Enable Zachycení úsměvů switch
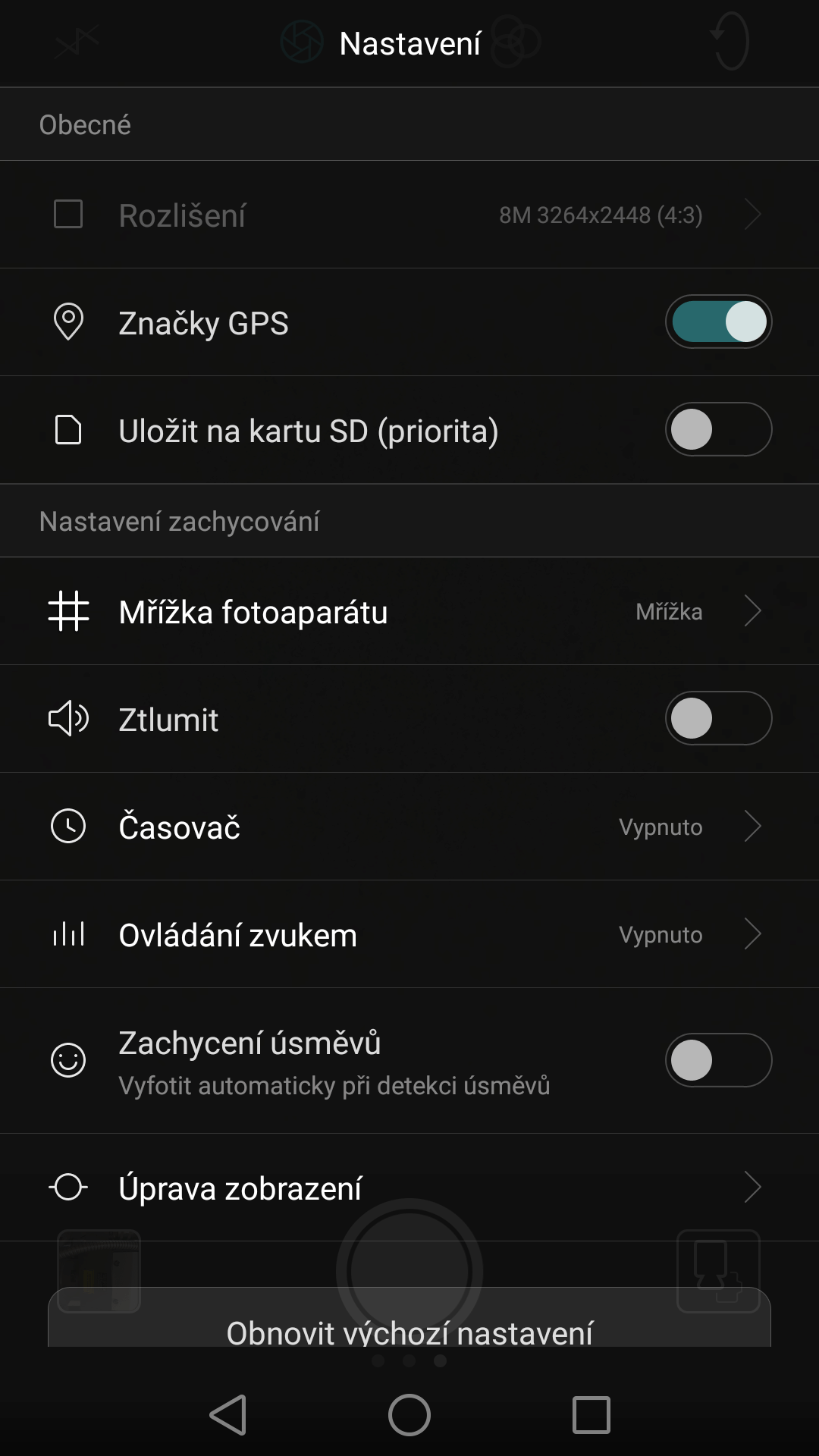Screen dimensions: 819x1456 (x=718, y=1060)
